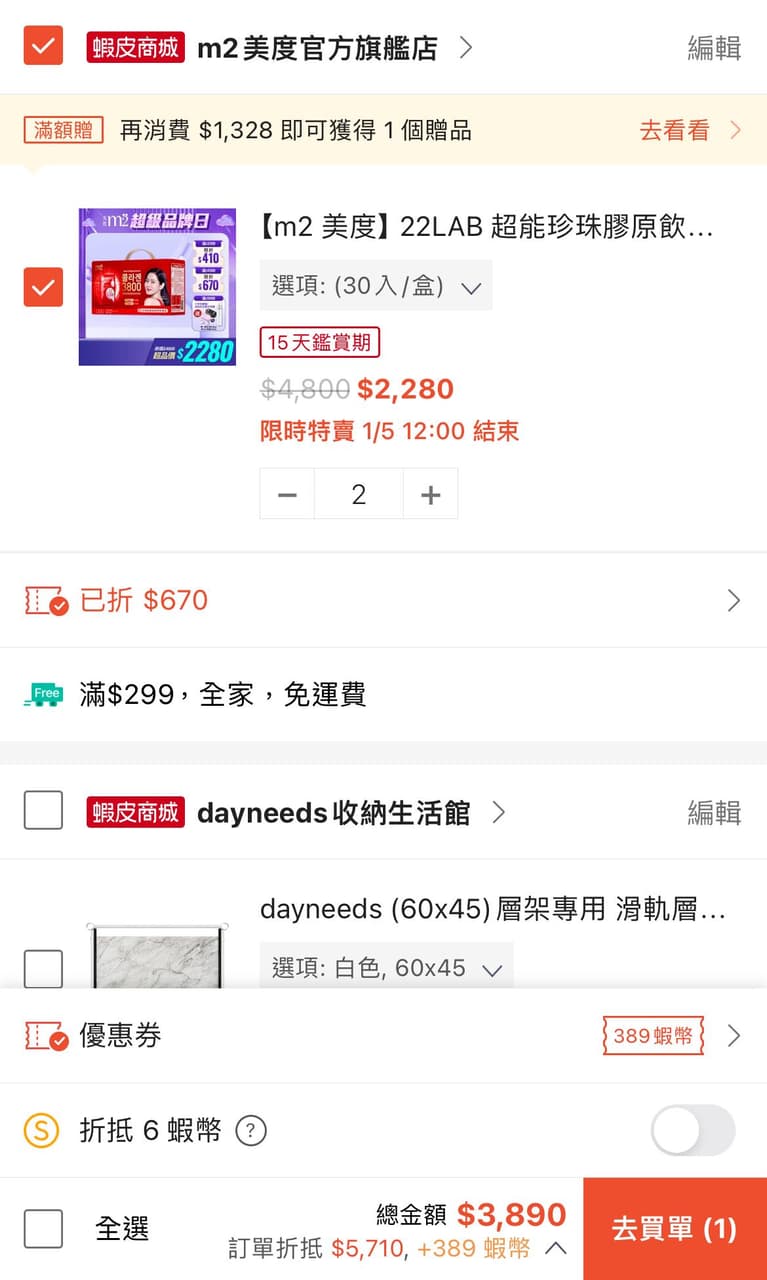The image size is (767, 1280).
Task: Click the 蝦皮商城 badge beside m2 美度官方旗艦店
Action: (x=135, y=47)
